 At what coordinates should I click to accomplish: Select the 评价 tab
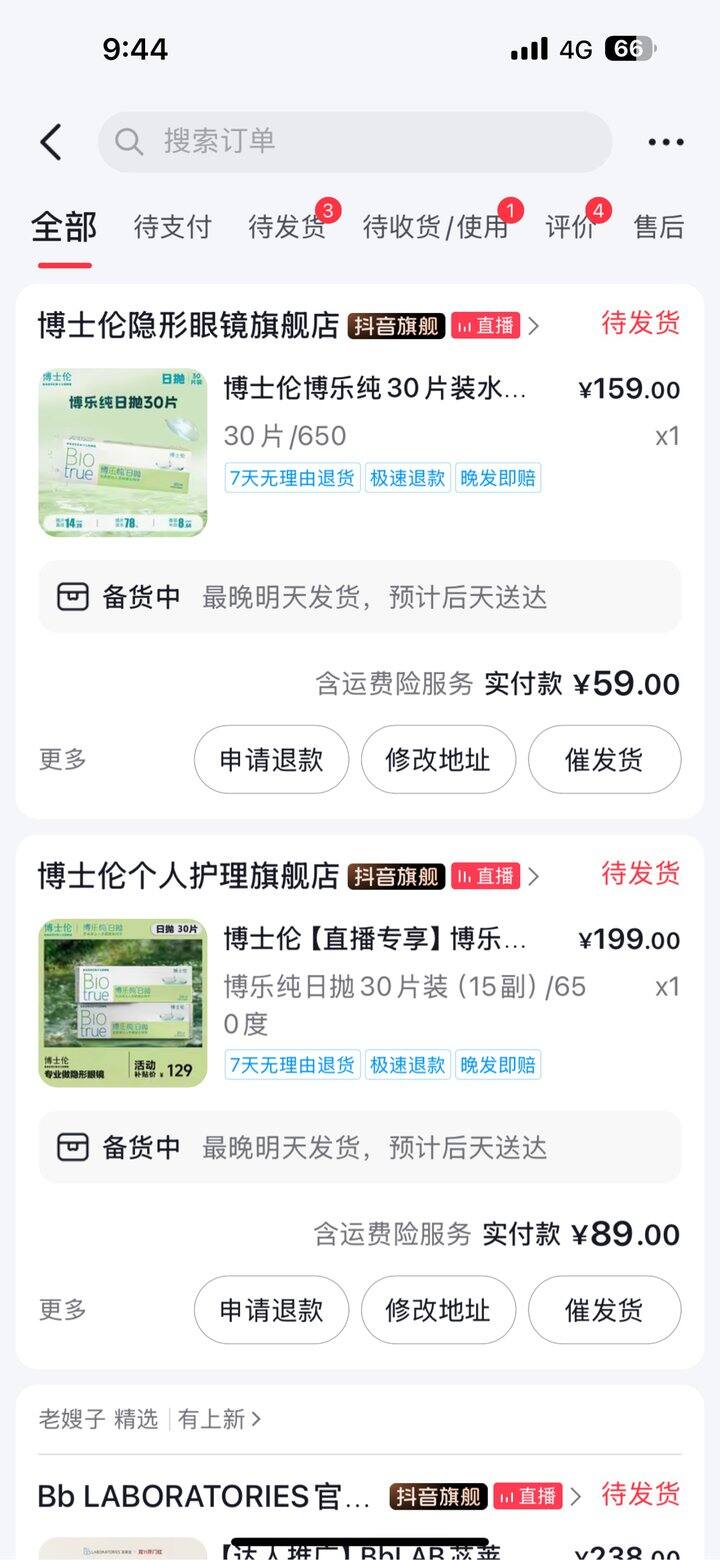tap(570, 227)
